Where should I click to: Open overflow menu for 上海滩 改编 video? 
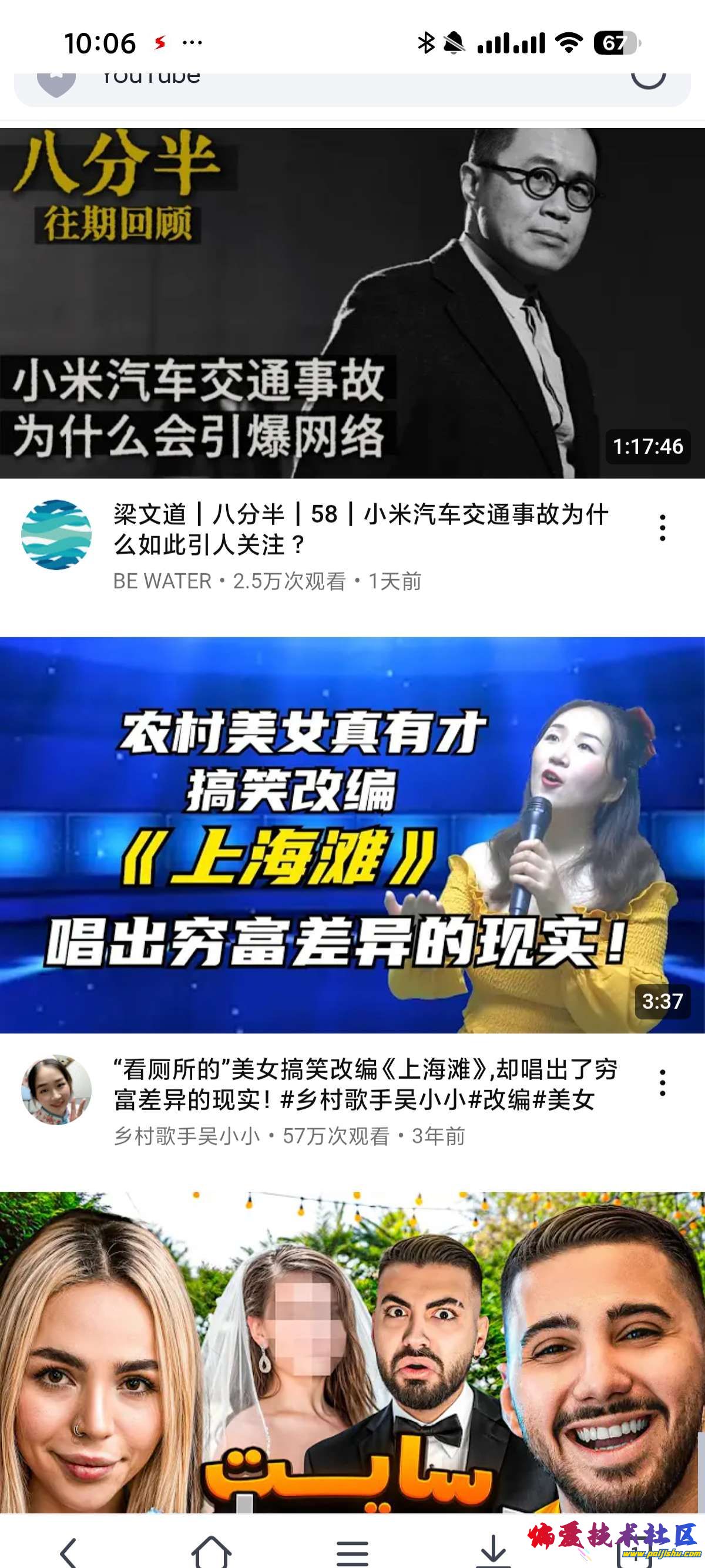coord(662,1083)
